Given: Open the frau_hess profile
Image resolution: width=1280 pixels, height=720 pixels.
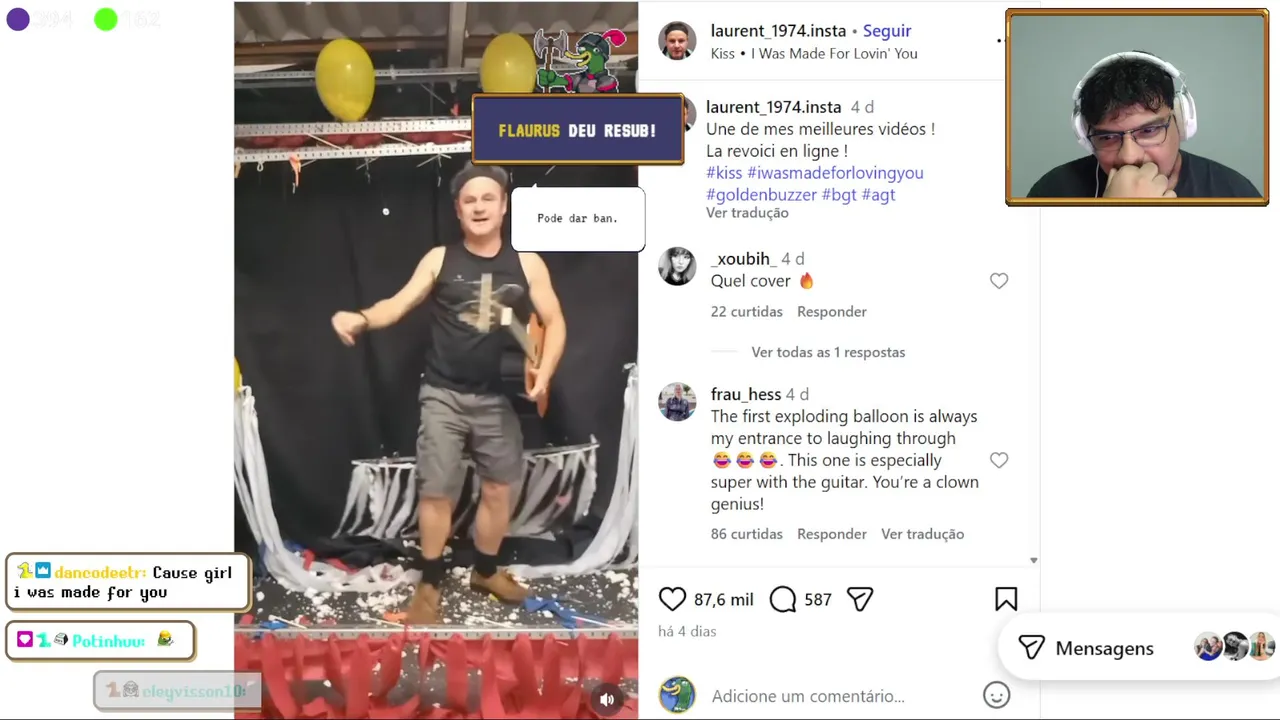Looking at the screenshot, I should point(745,394).
